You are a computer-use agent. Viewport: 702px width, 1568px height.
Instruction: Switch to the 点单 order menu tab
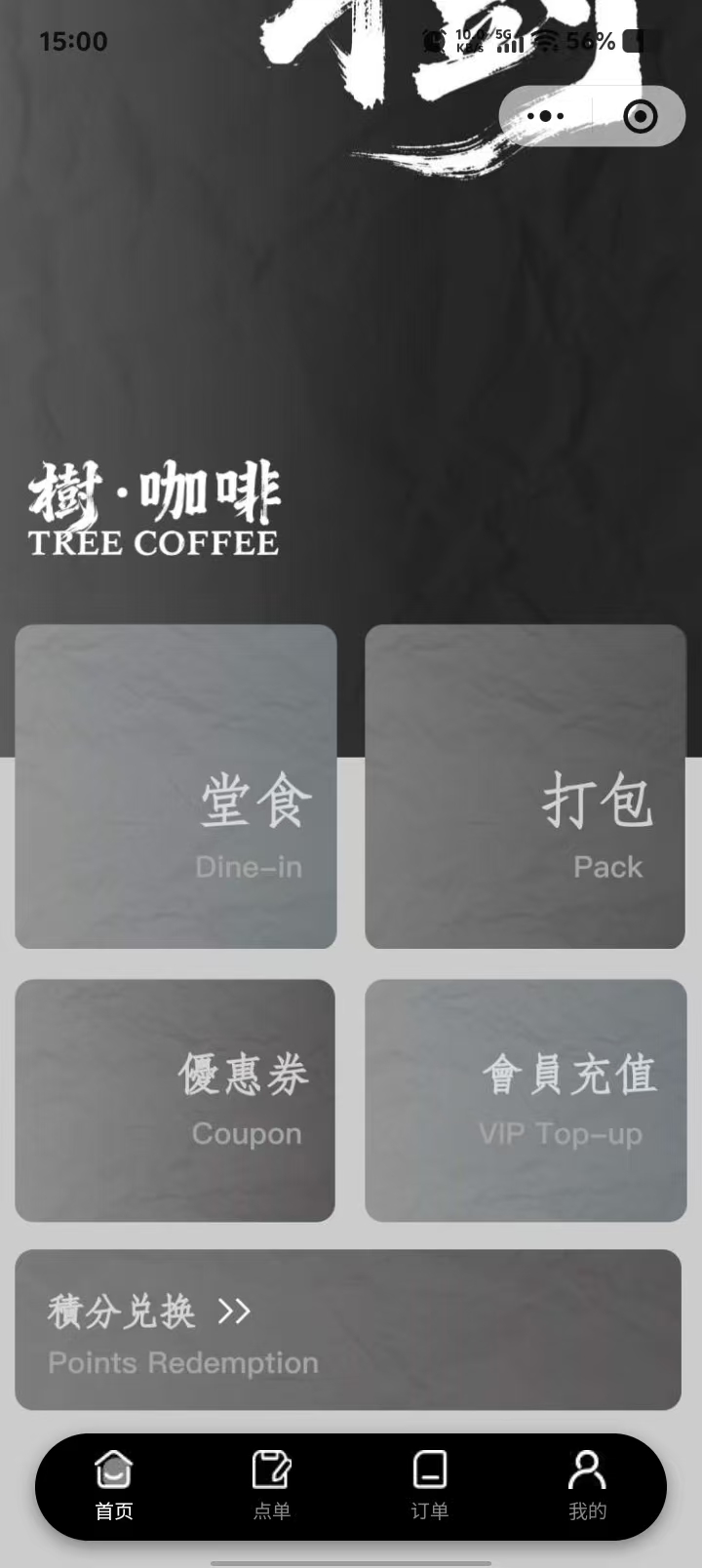tap(271, 1485)
